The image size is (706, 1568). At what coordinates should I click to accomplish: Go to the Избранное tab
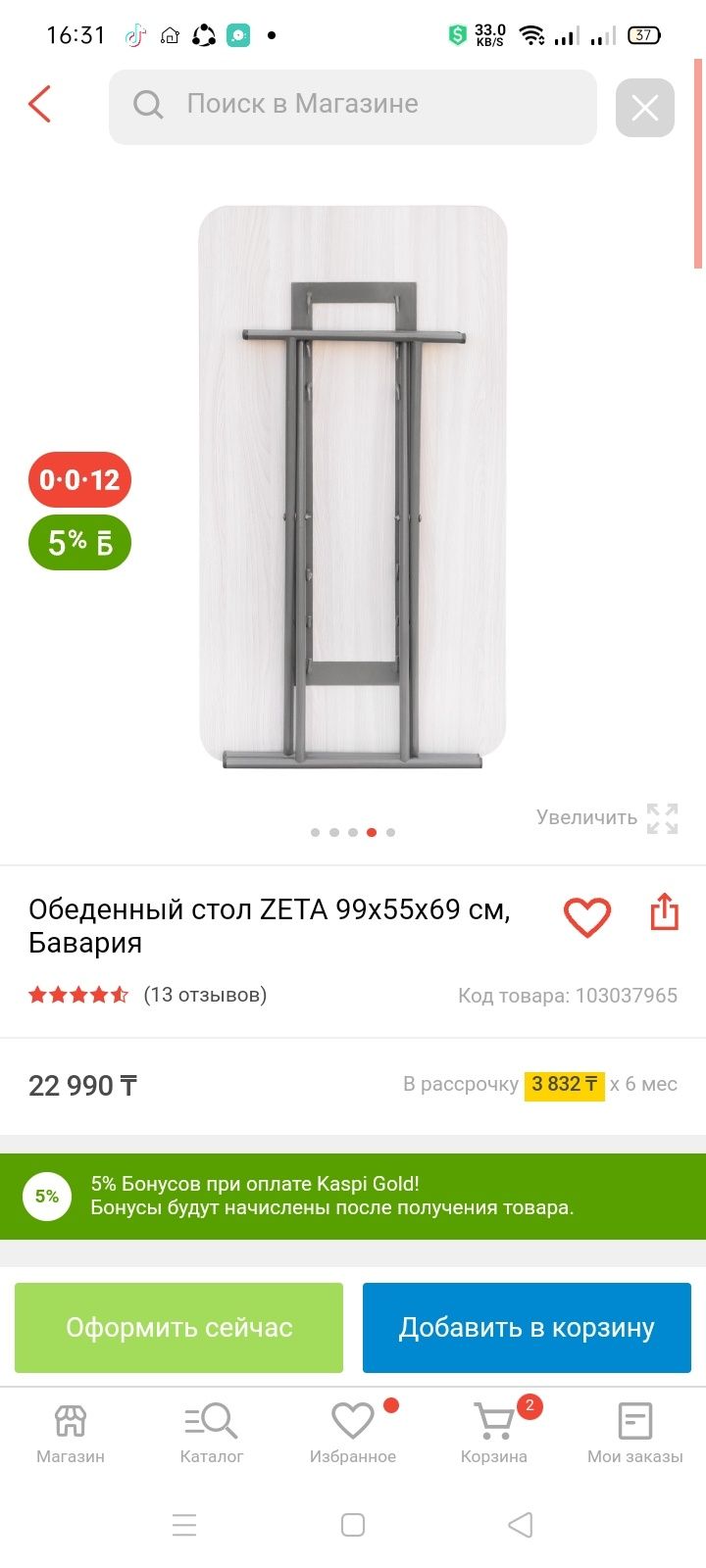(x=353, y=1433)
